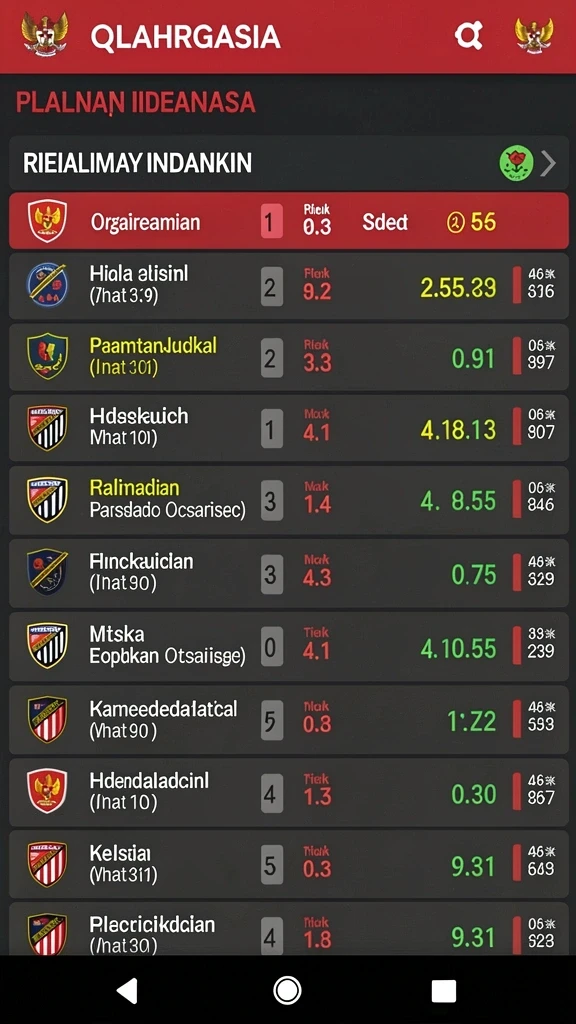Open the Mtska row
Viewport: 576px width, 1024px height.
coord(289,646)
